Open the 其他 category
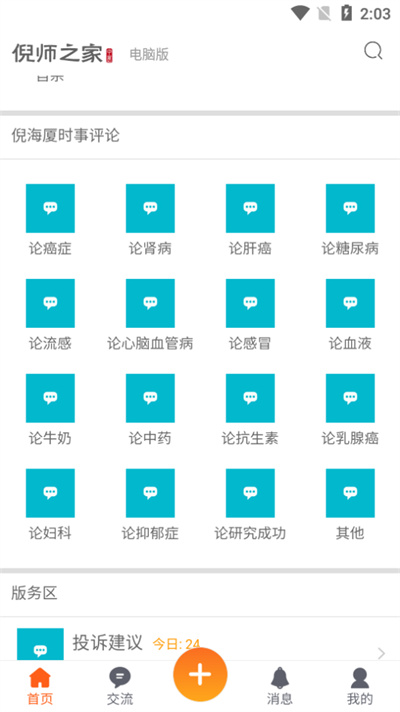Screen dimensions: 400x712 coord(350,504)
